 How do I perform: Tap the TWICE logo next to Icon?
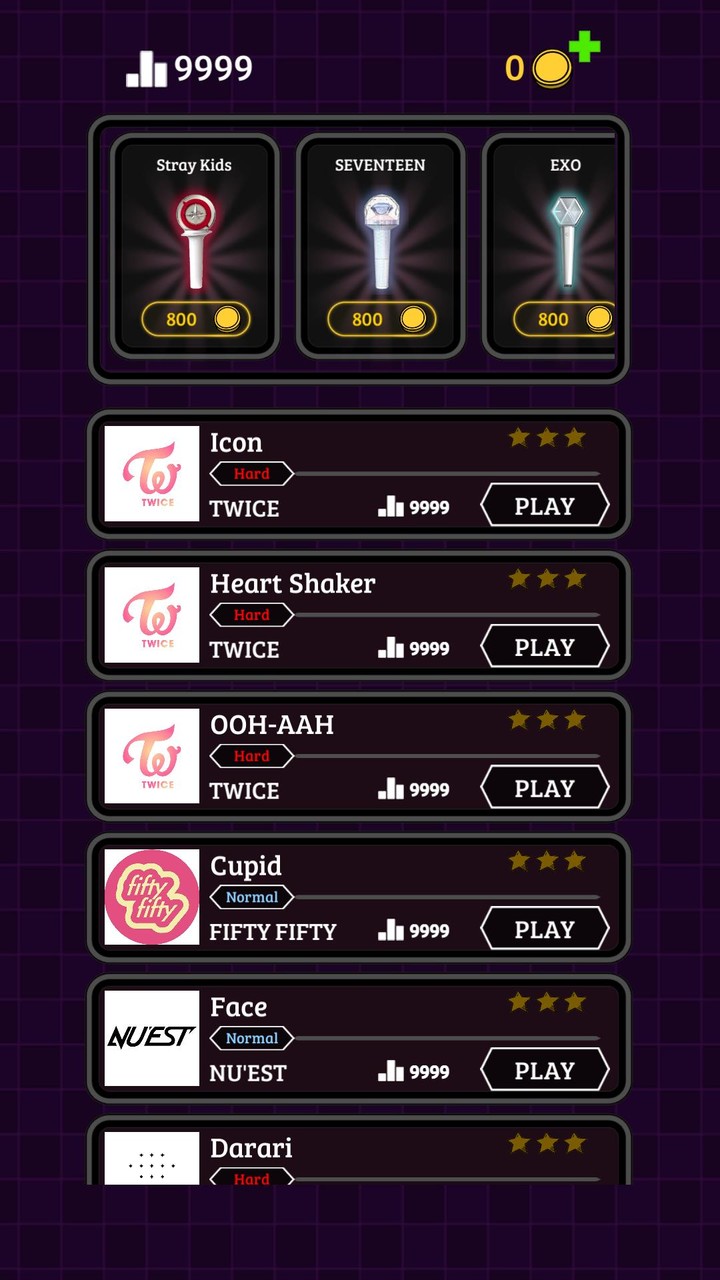coord(151,475)
